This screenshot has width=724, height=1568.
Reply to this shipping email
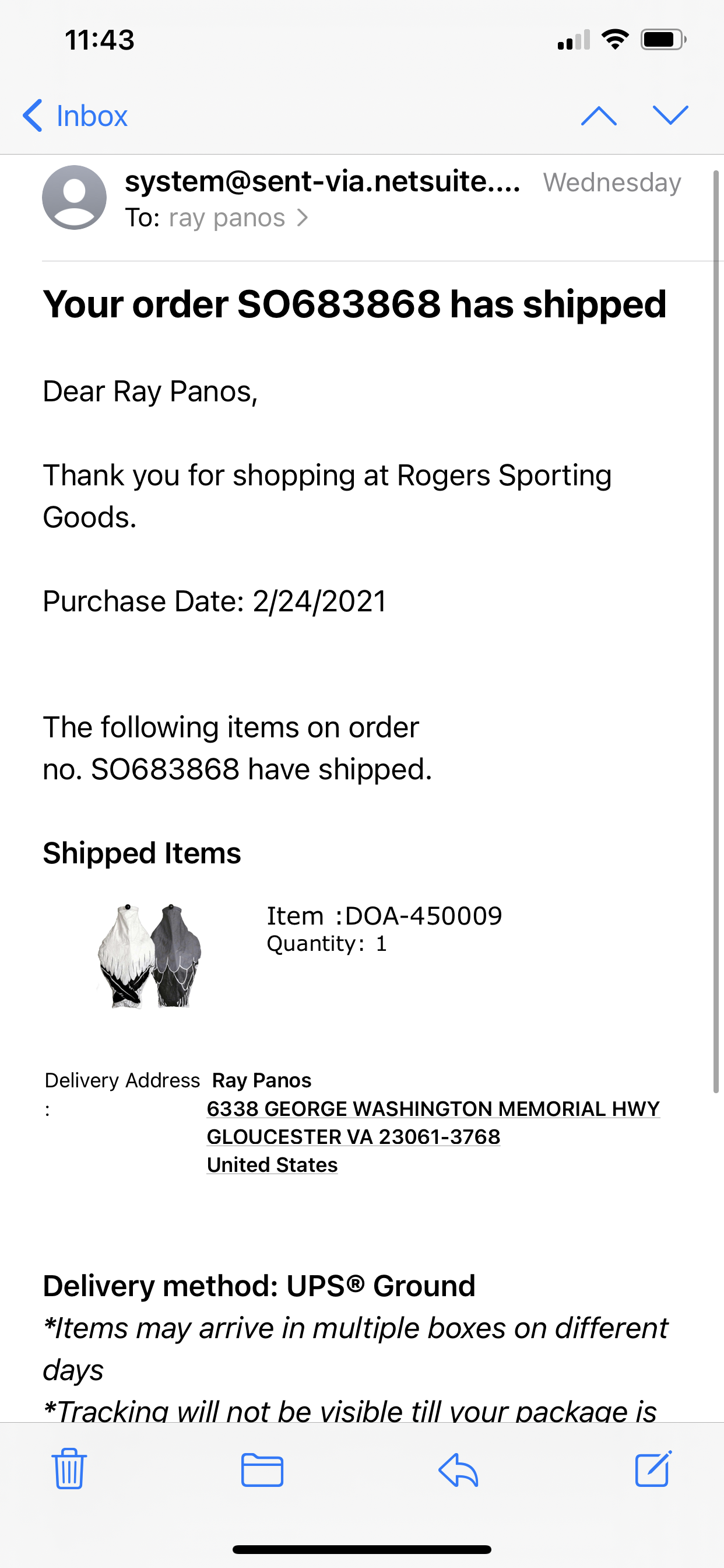[x=458, y=1469]
